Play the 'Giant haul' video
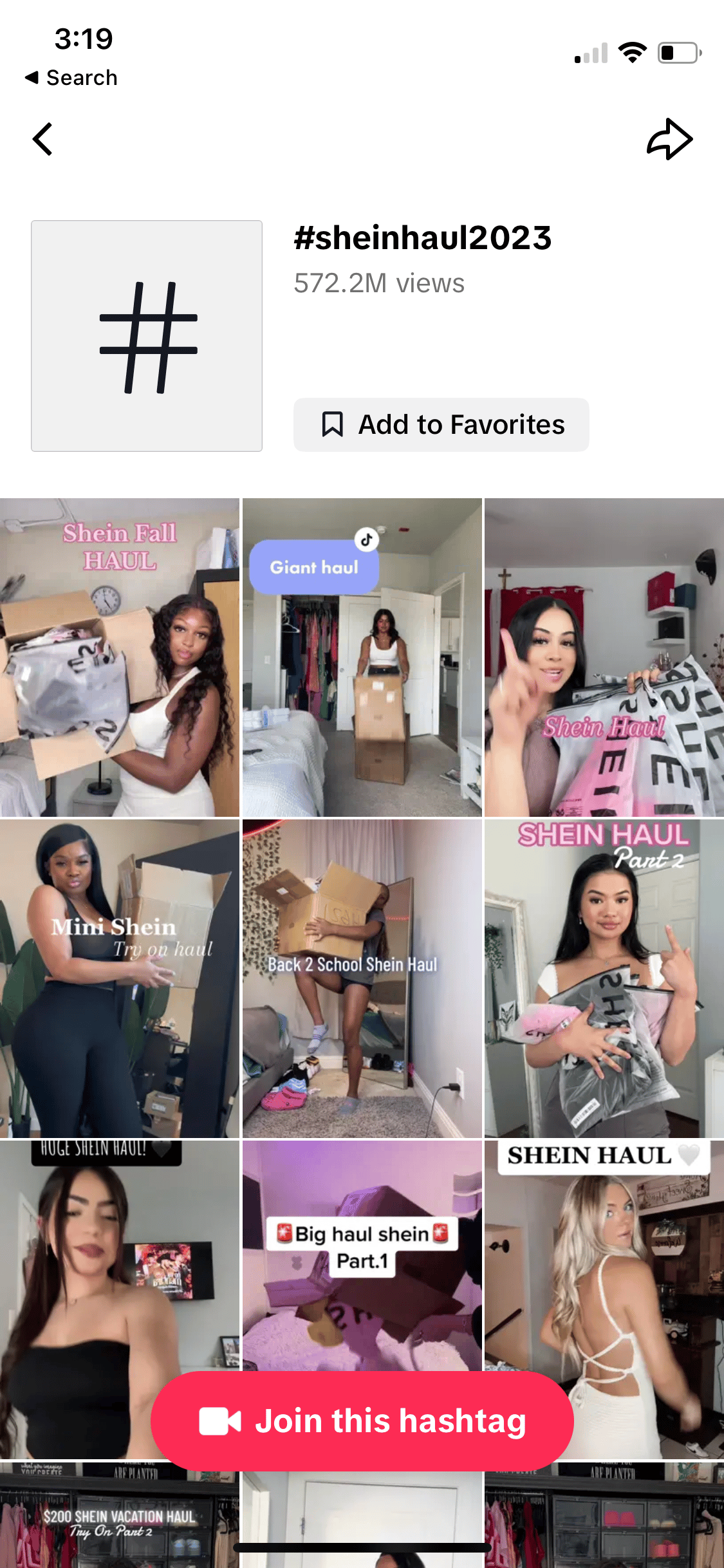This screenshot has height=1568, width=724. coord(362,657)
